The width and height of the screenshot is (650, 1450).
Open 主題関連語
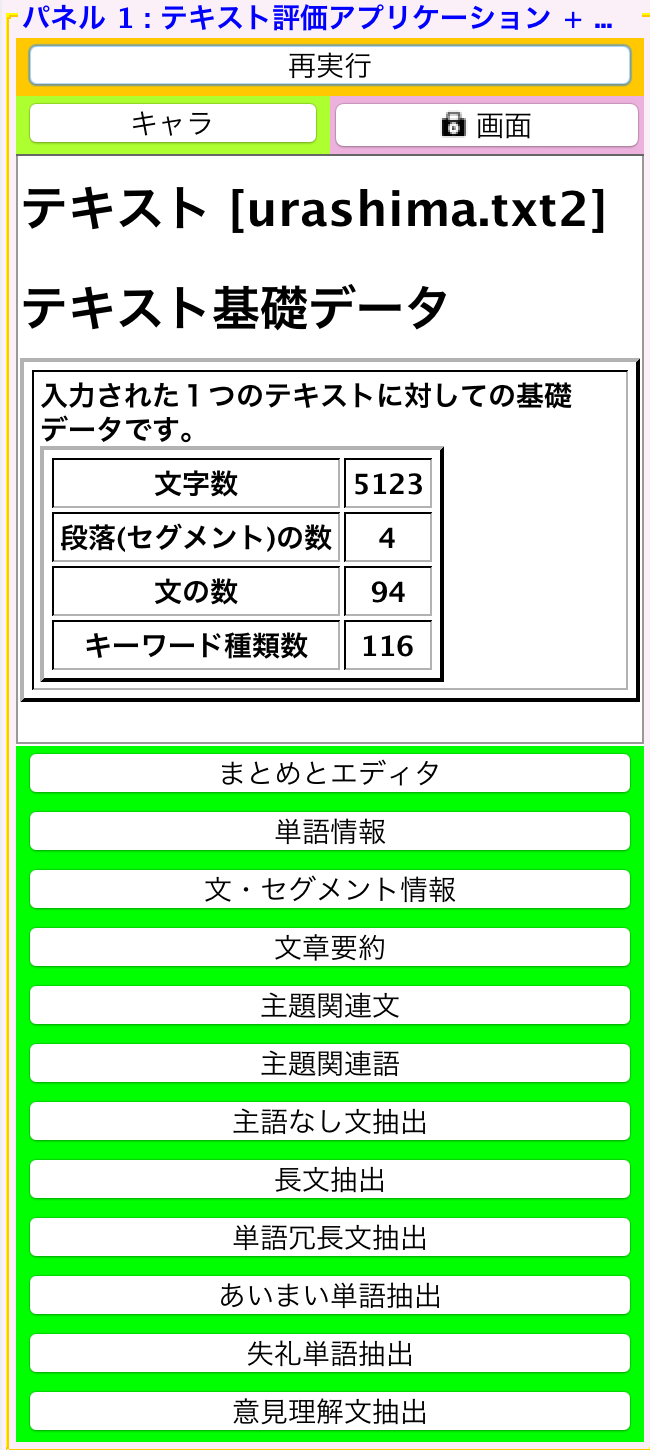(330, 1063)
